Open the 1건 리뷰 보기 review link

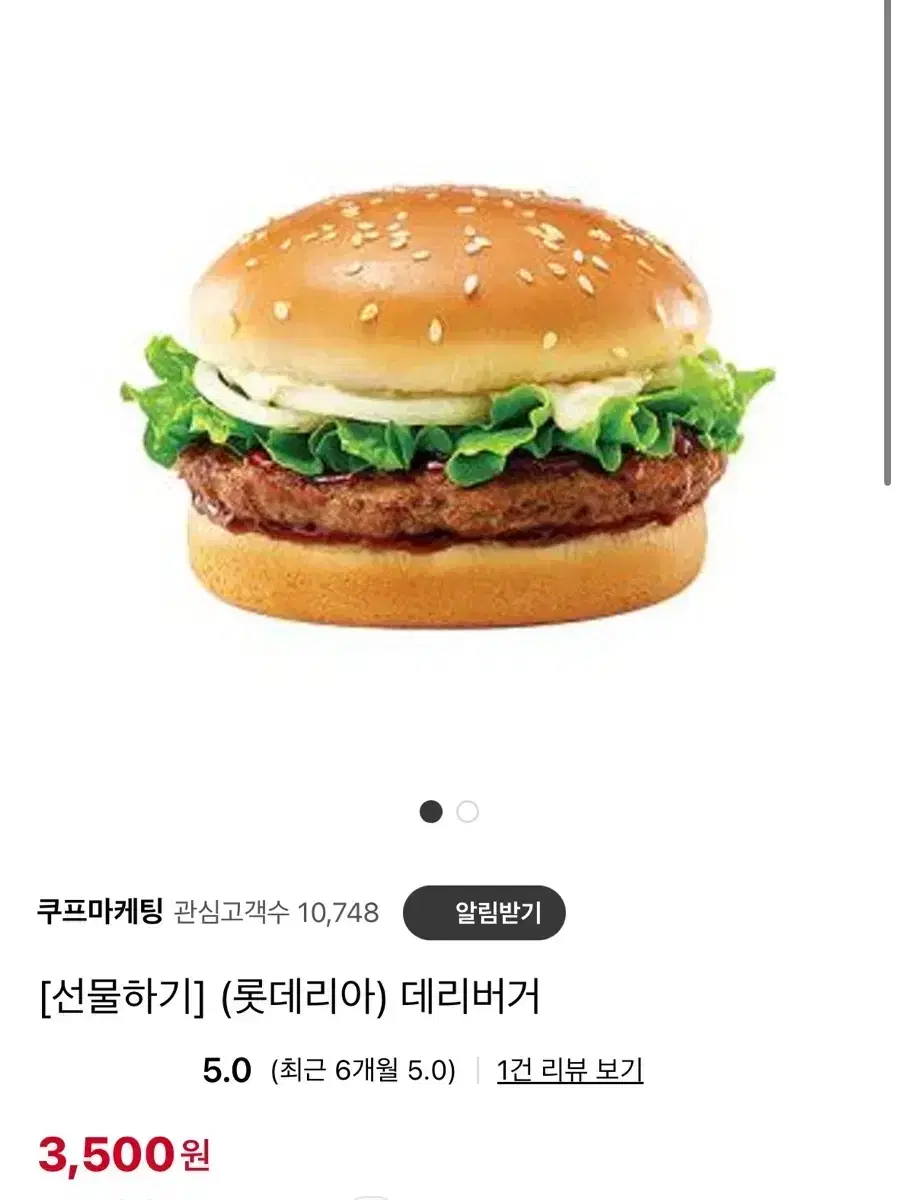tap(570, 1071)
